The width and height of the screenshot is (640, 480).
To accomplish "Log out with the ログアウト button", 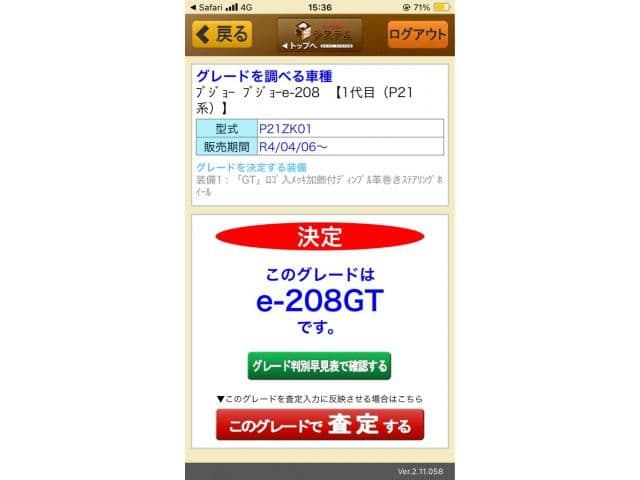I will pyautogui.click(x=417, y=34).
